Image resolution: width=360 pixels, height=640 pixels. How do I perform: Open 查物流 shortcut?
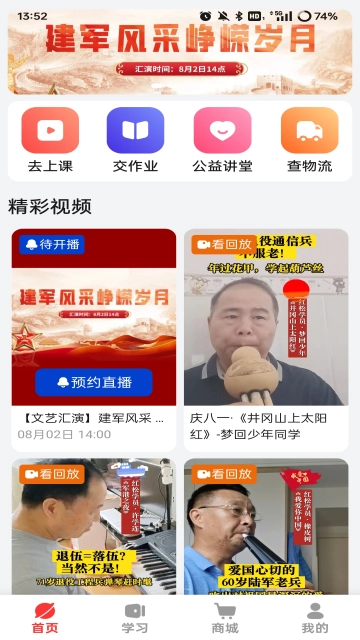310,140
